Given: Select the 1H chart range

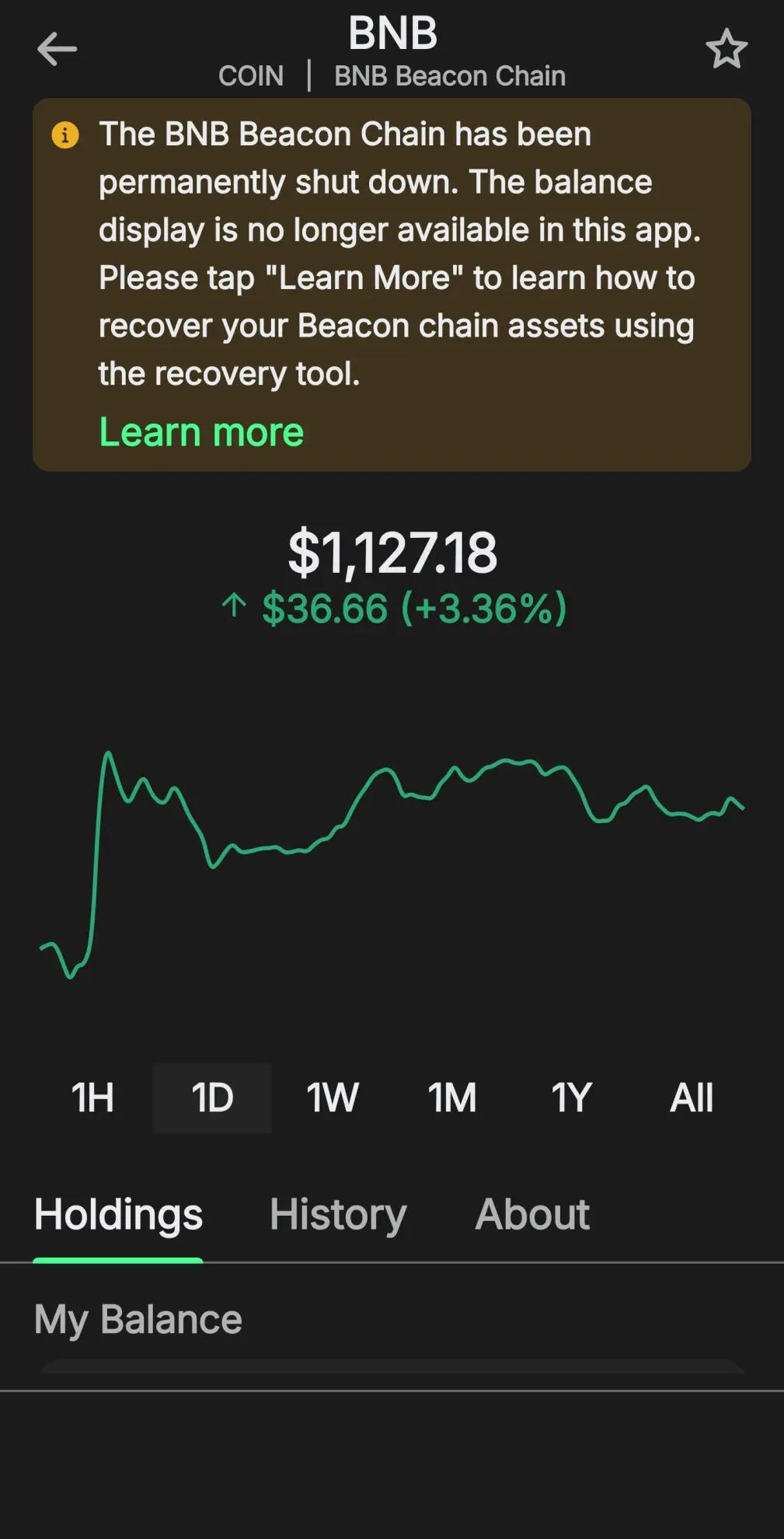Looking at the screenshot, I should 92,1098.
